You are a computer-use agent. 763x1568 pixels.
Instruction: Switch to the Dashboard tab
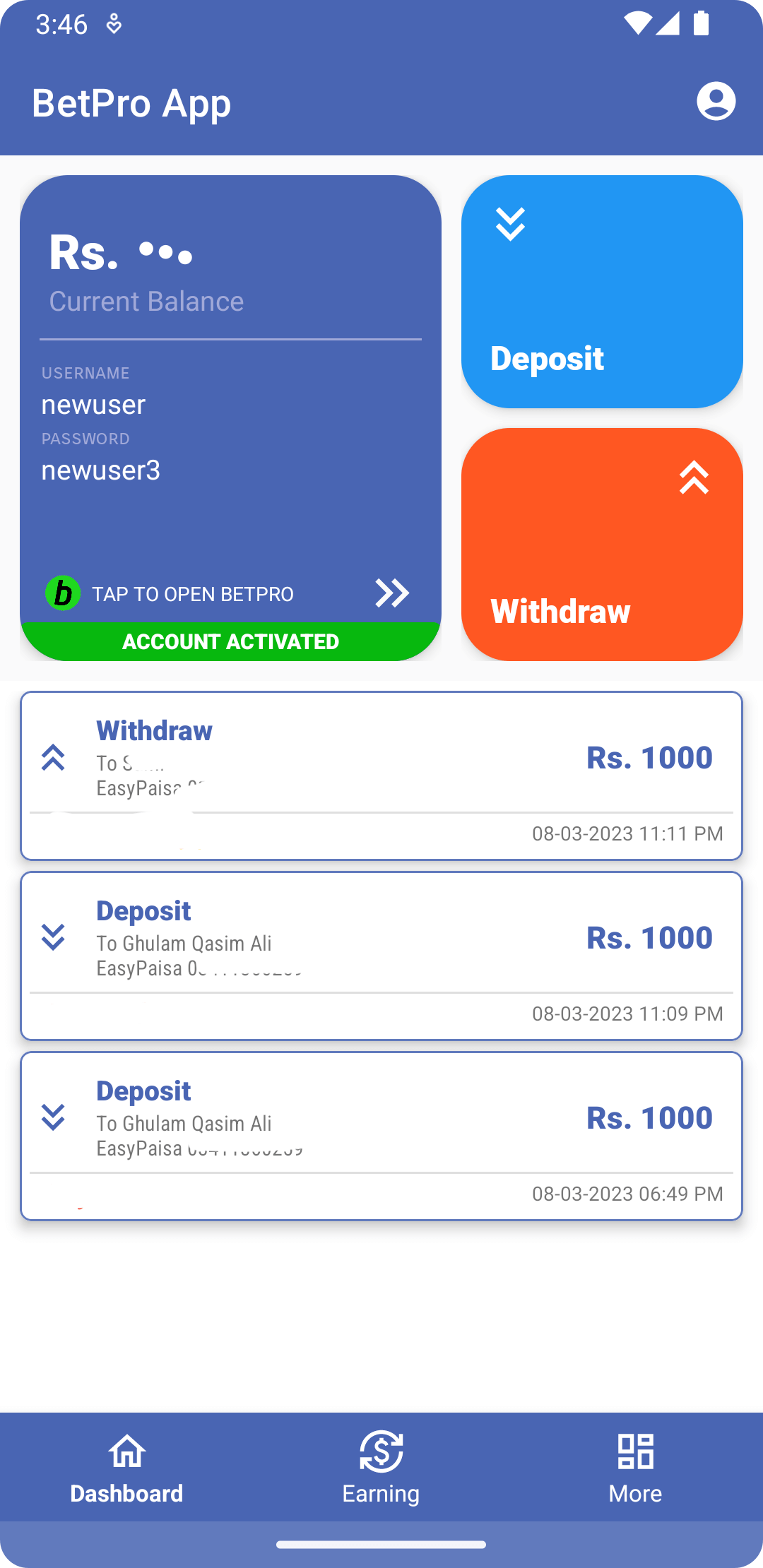coord(127,1468)
